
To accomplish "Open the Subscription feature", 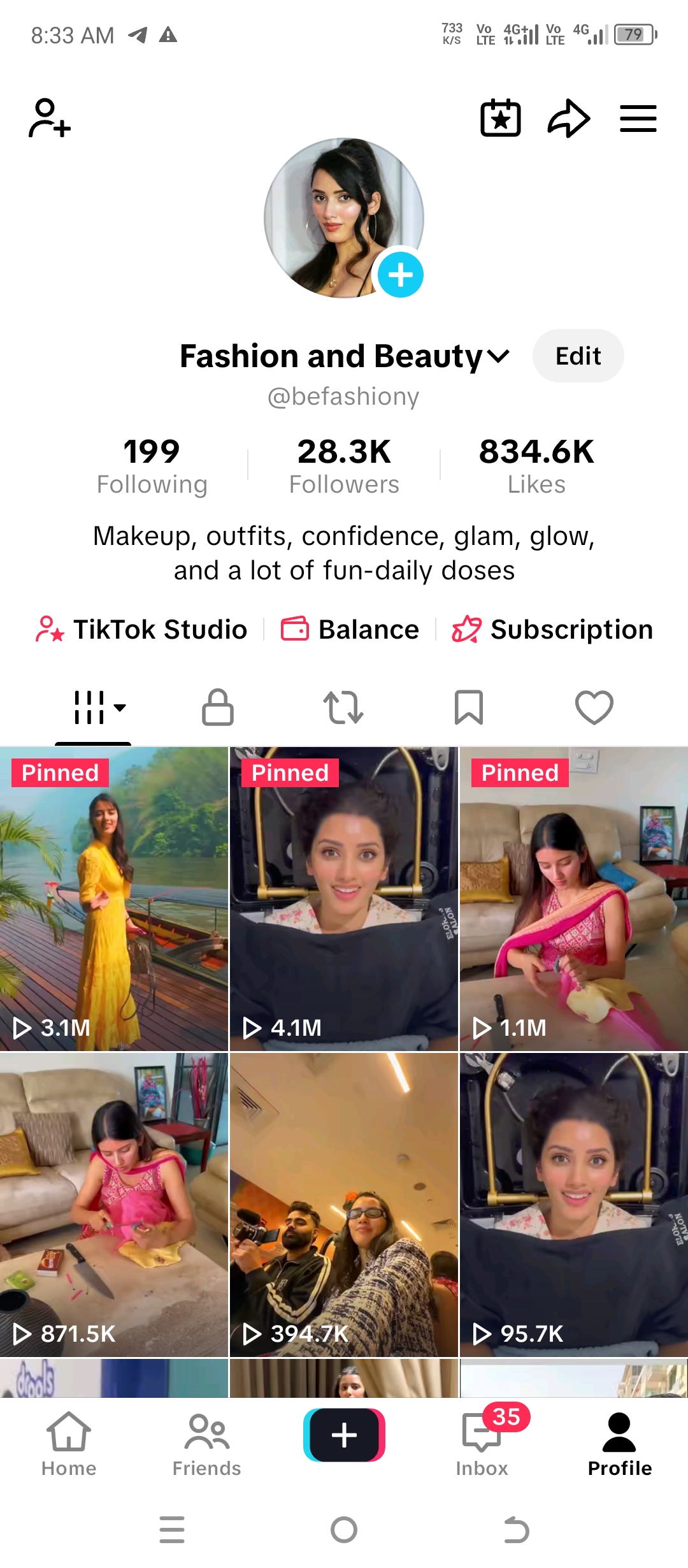I will 552,629.
